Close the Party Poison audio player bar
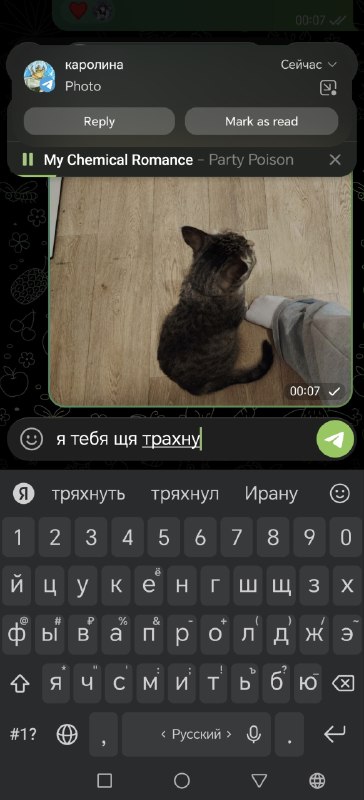 point(335,160)
